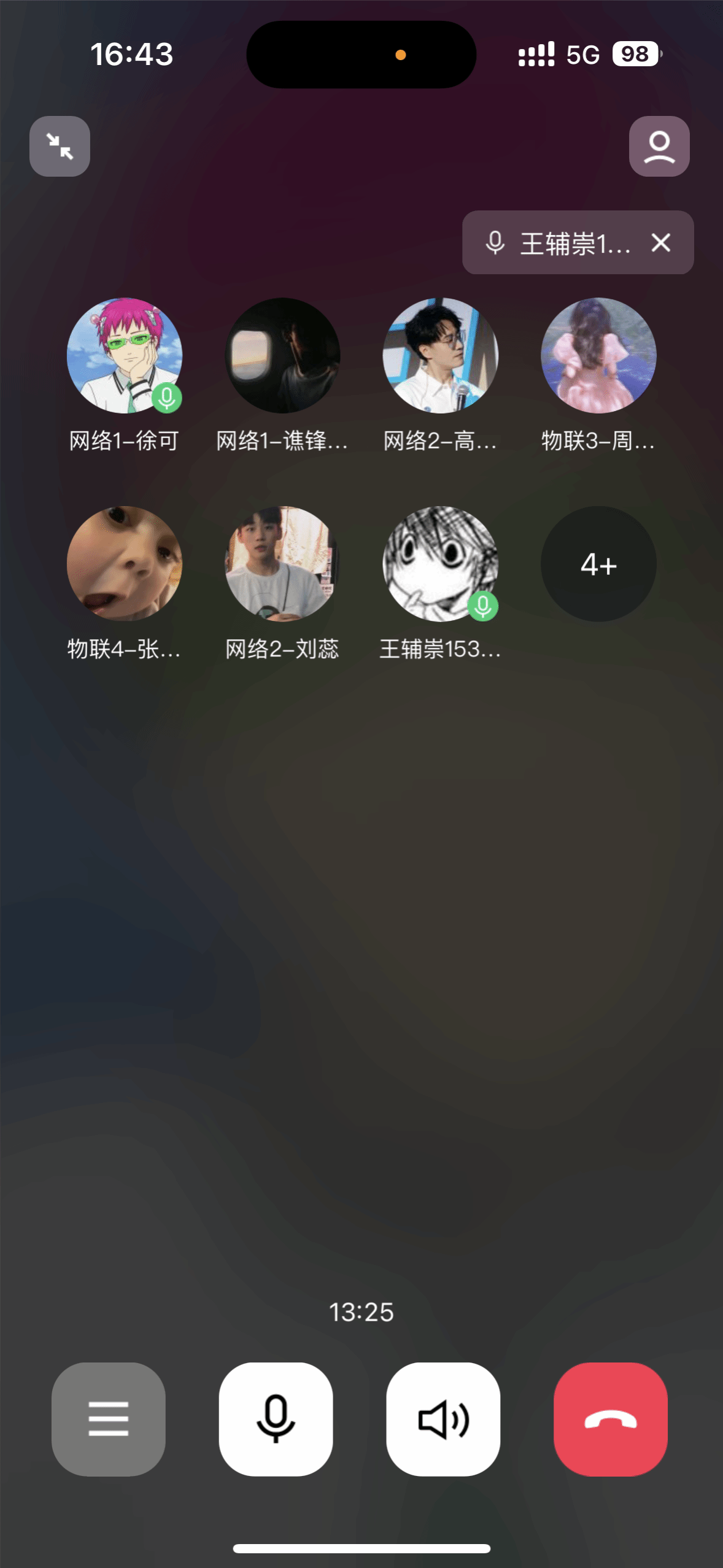The image size is (723, 1568).
Task: Open the call options menu button
Action: coord(109,1419)
